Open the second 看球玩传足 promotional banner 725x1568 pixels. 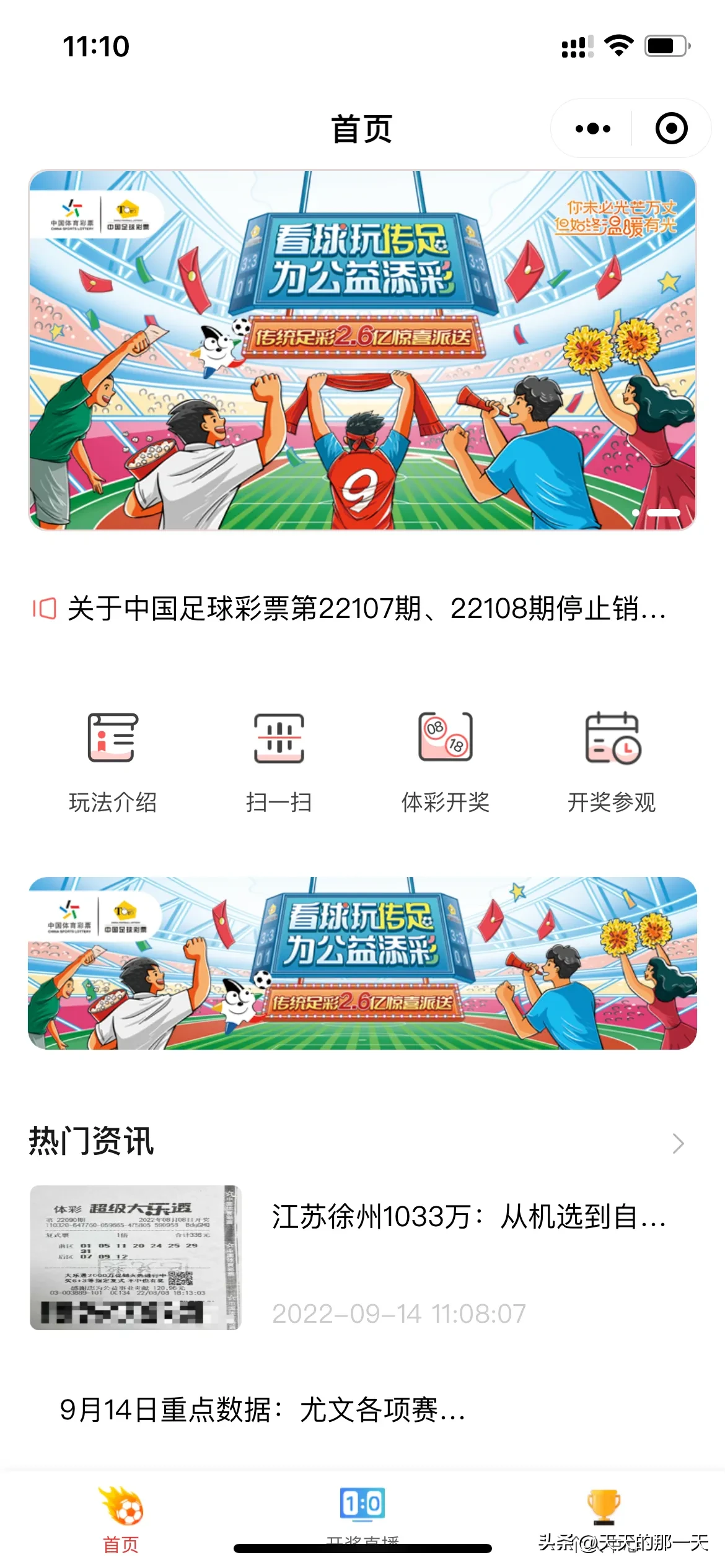[362, 963]
